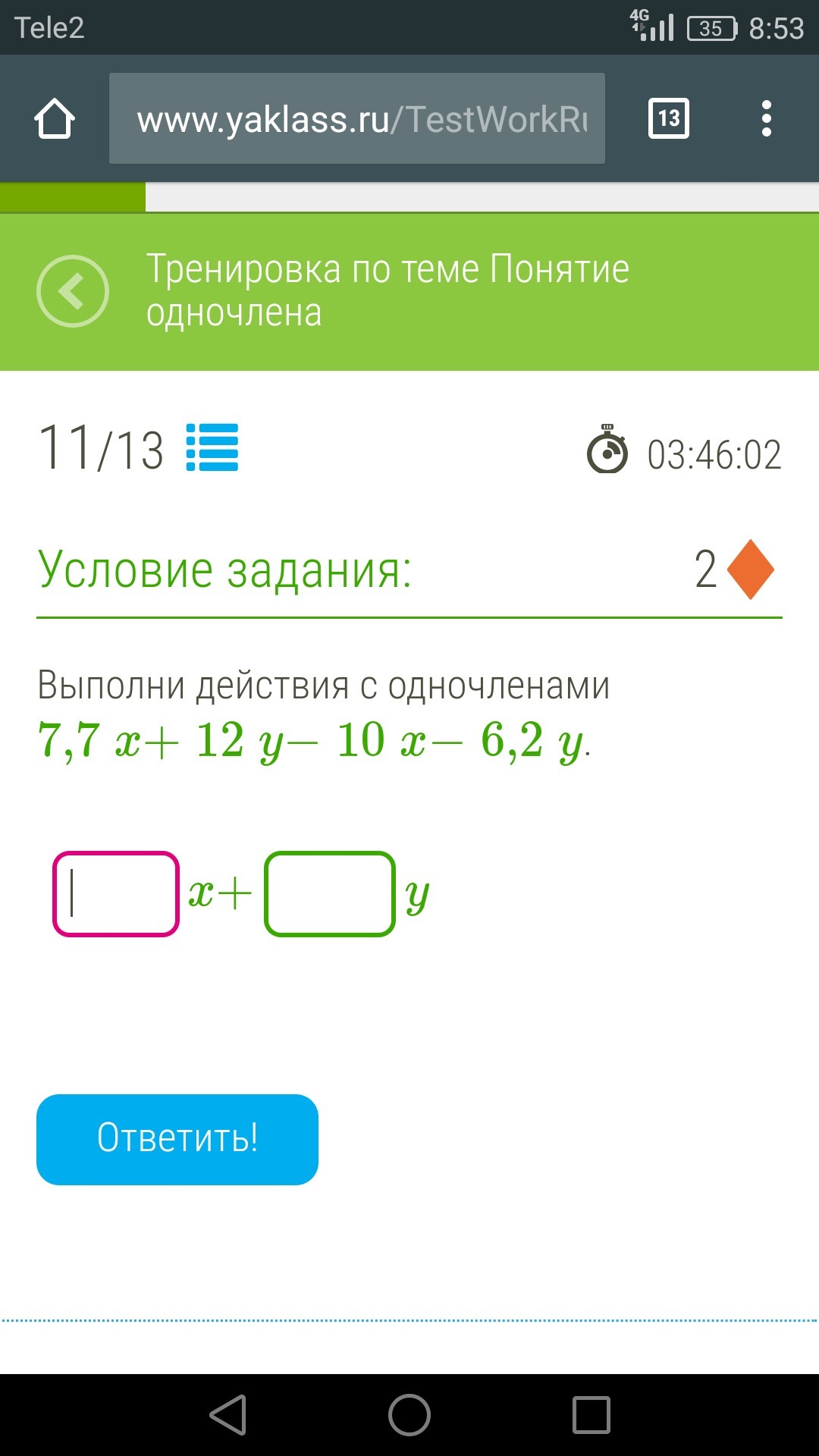The width and height of the screenshot is (819, 1456).
Task: Go back from the Тренировка test page
Action: tap(73, 291)
